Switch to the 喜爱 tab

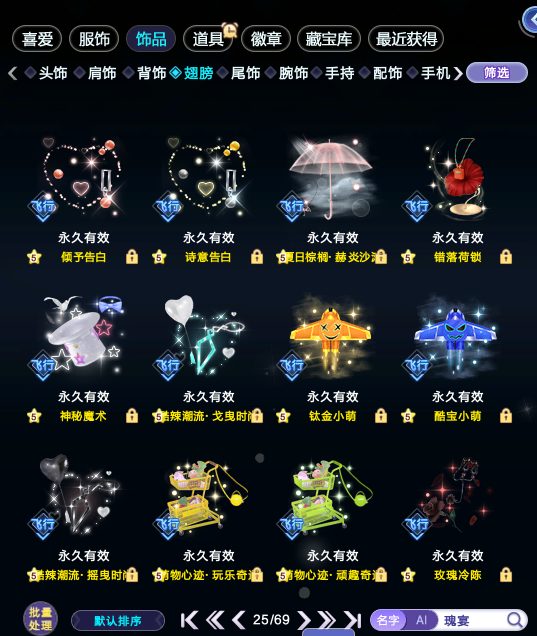(37, 39)
